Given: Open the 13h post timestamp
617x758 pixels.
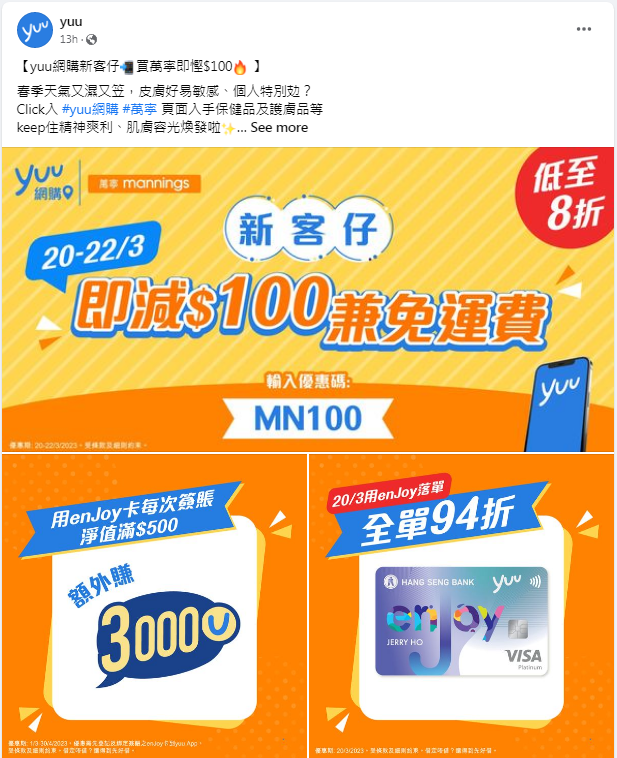Looking at the screenshot, I should [68, 39].
